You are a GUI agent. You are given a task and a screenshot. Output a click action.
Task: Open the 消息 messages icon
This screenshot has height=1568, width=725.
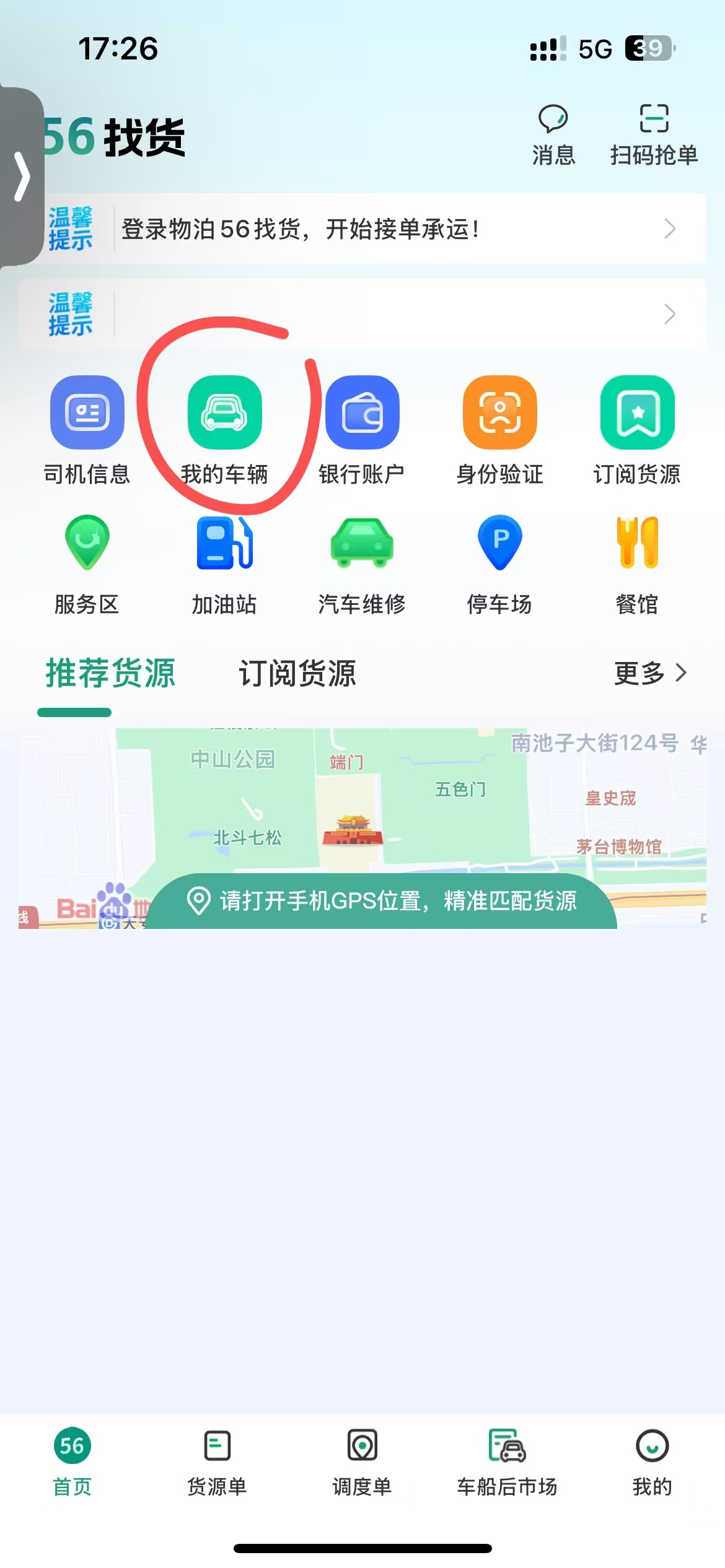pyautogui.click(x=553, y=134)
